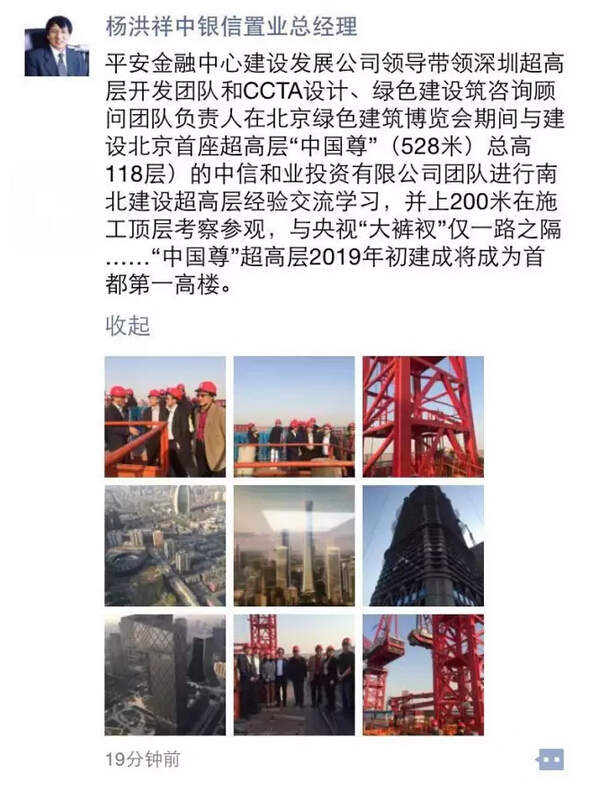Open the skyline model photo with the tall tower
Viewport: 590px width, 789px height.
click(x=294, y=545)
